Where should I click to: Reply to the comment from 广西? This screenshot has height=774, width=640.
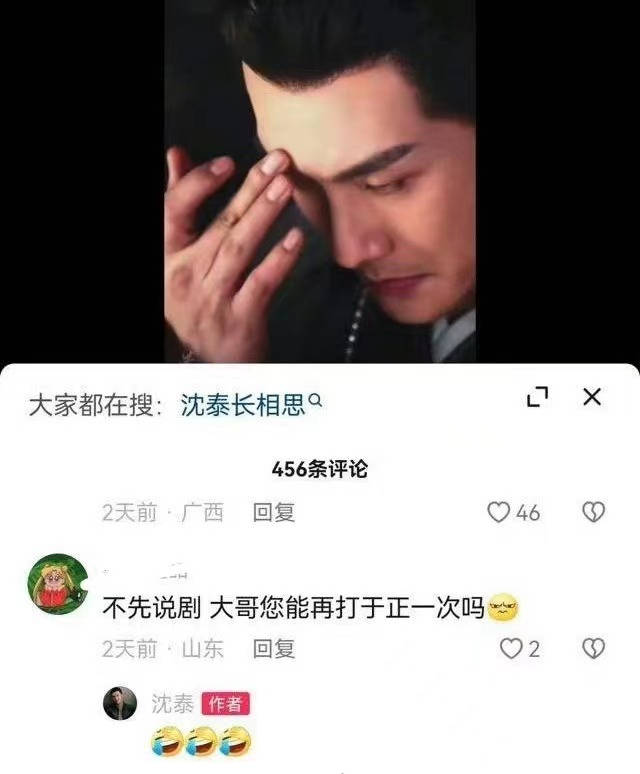tap(273, 513)
